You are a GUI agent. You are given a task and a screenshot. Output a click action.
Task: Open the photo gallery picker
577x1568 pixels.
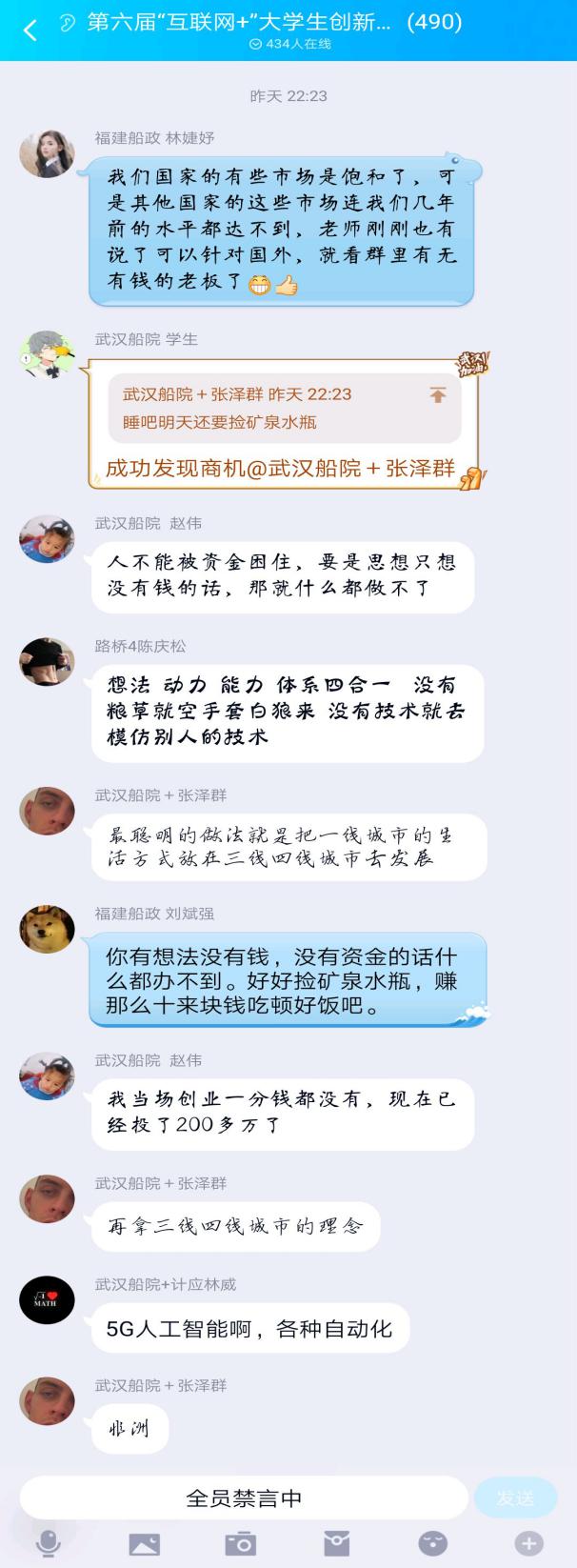click(x=144, y=1543)
